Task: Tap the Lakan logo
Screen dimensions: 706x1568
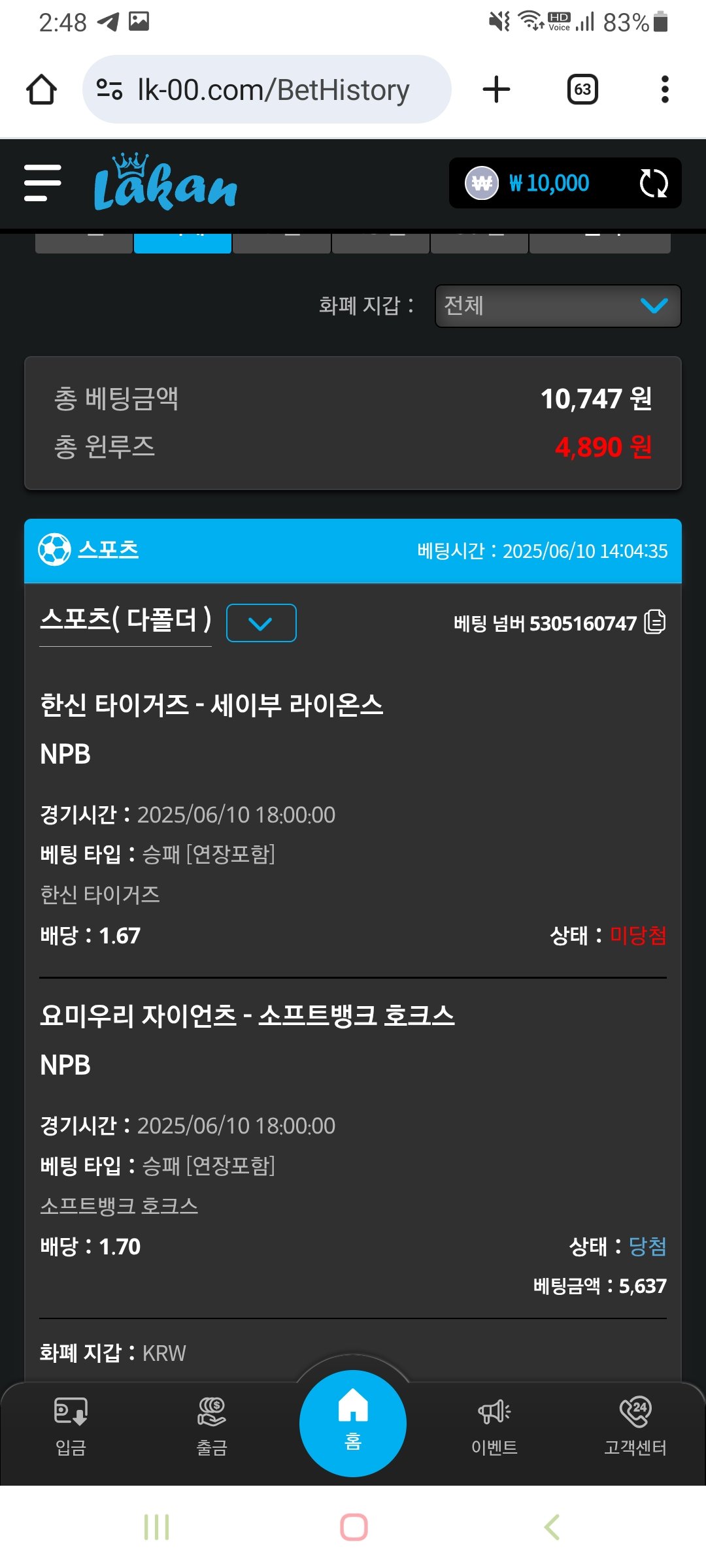Action: point(165,184)
